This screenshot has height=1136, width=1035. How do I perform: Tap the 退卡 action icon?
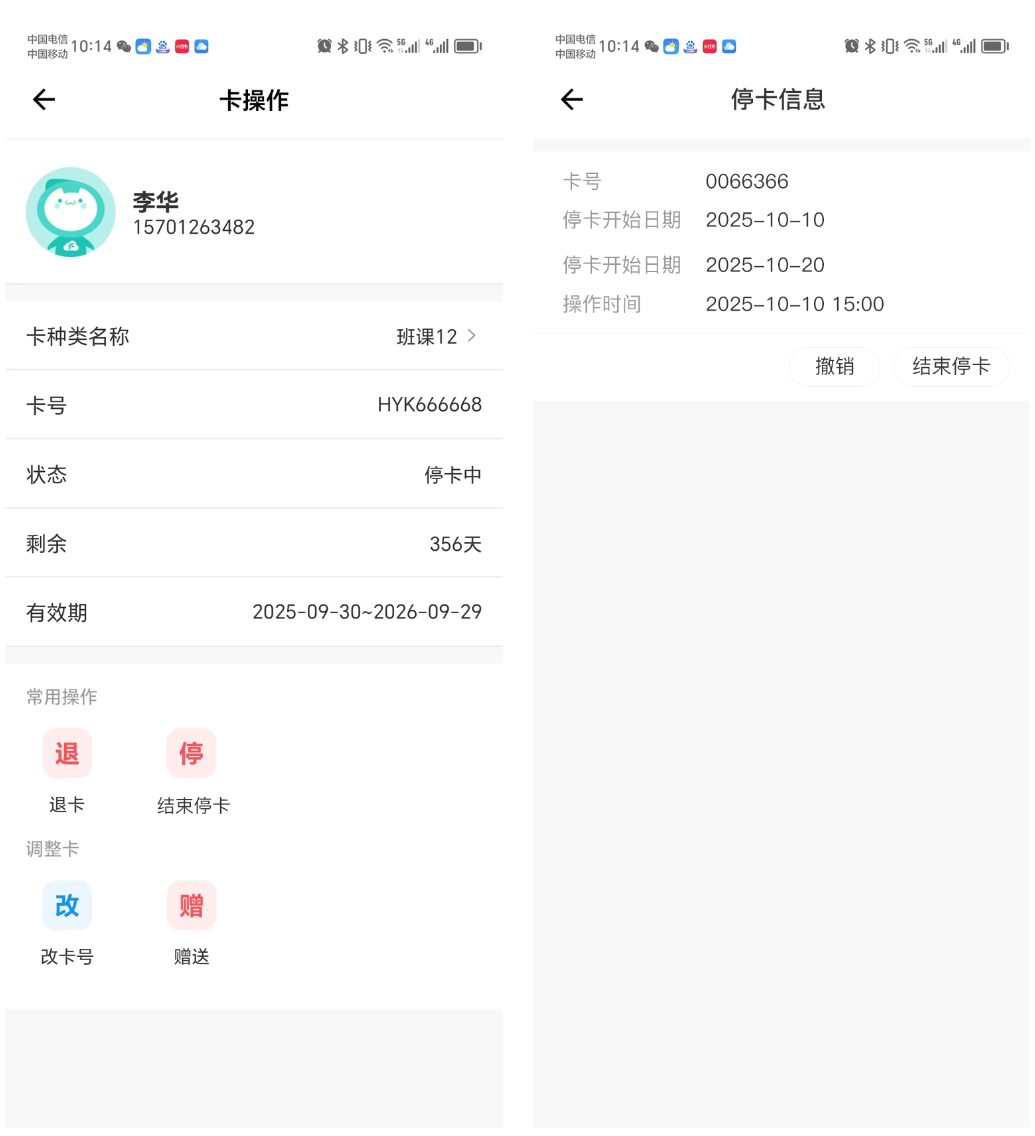click(67, 754)
